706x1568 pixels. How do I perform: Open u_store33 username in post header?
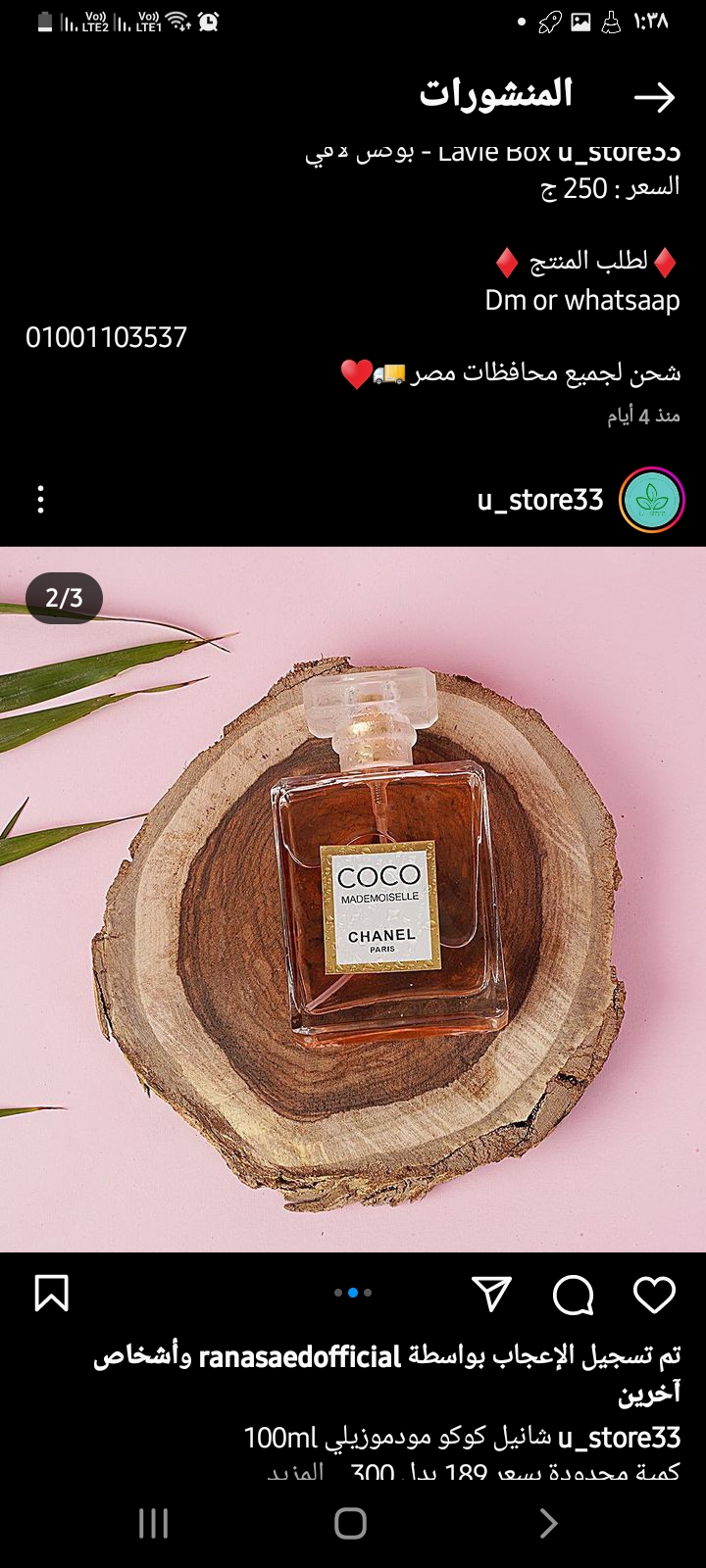tap(540, 500)
